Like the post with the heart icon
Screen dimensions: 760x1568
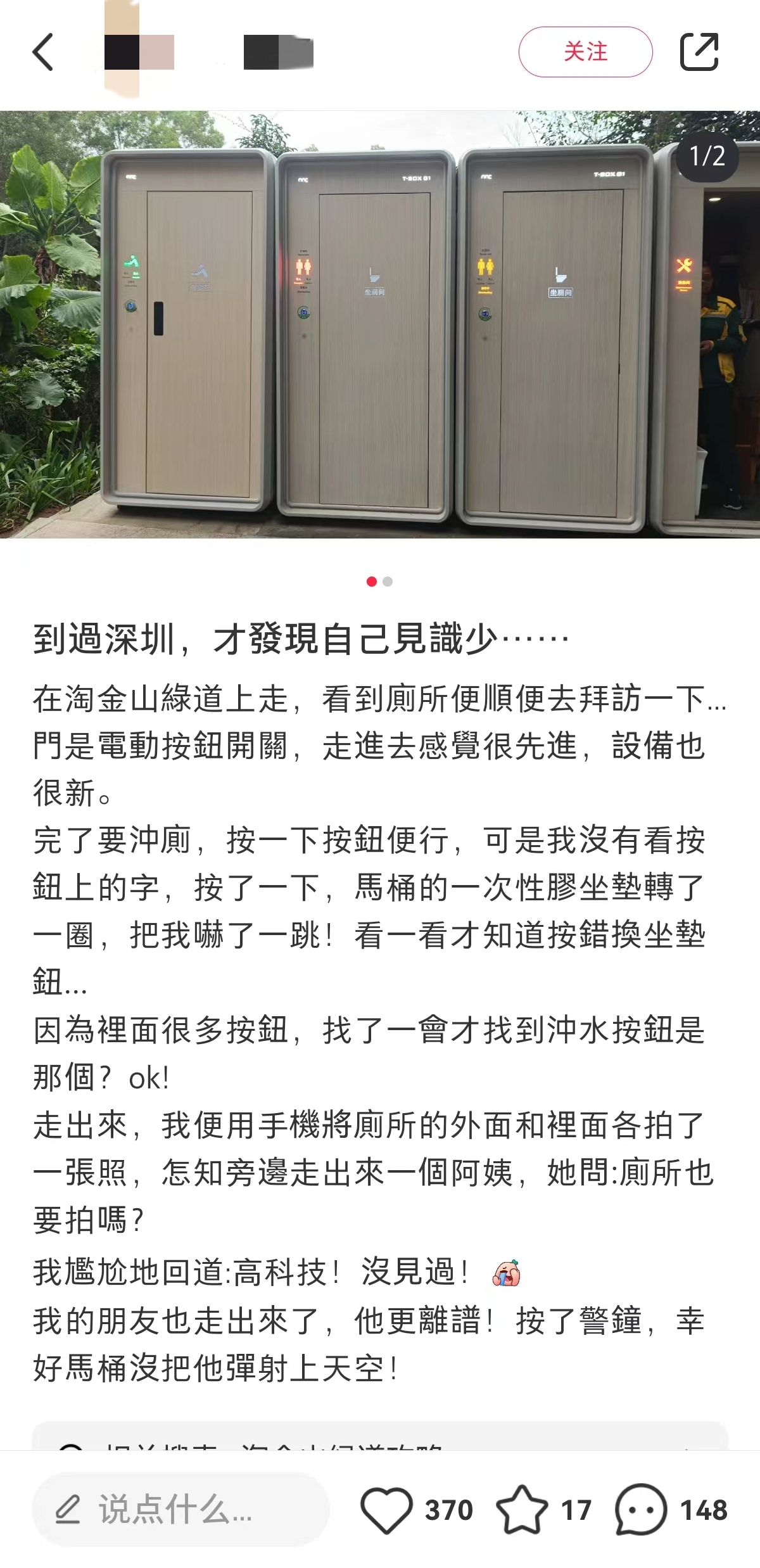point(386,1510)
